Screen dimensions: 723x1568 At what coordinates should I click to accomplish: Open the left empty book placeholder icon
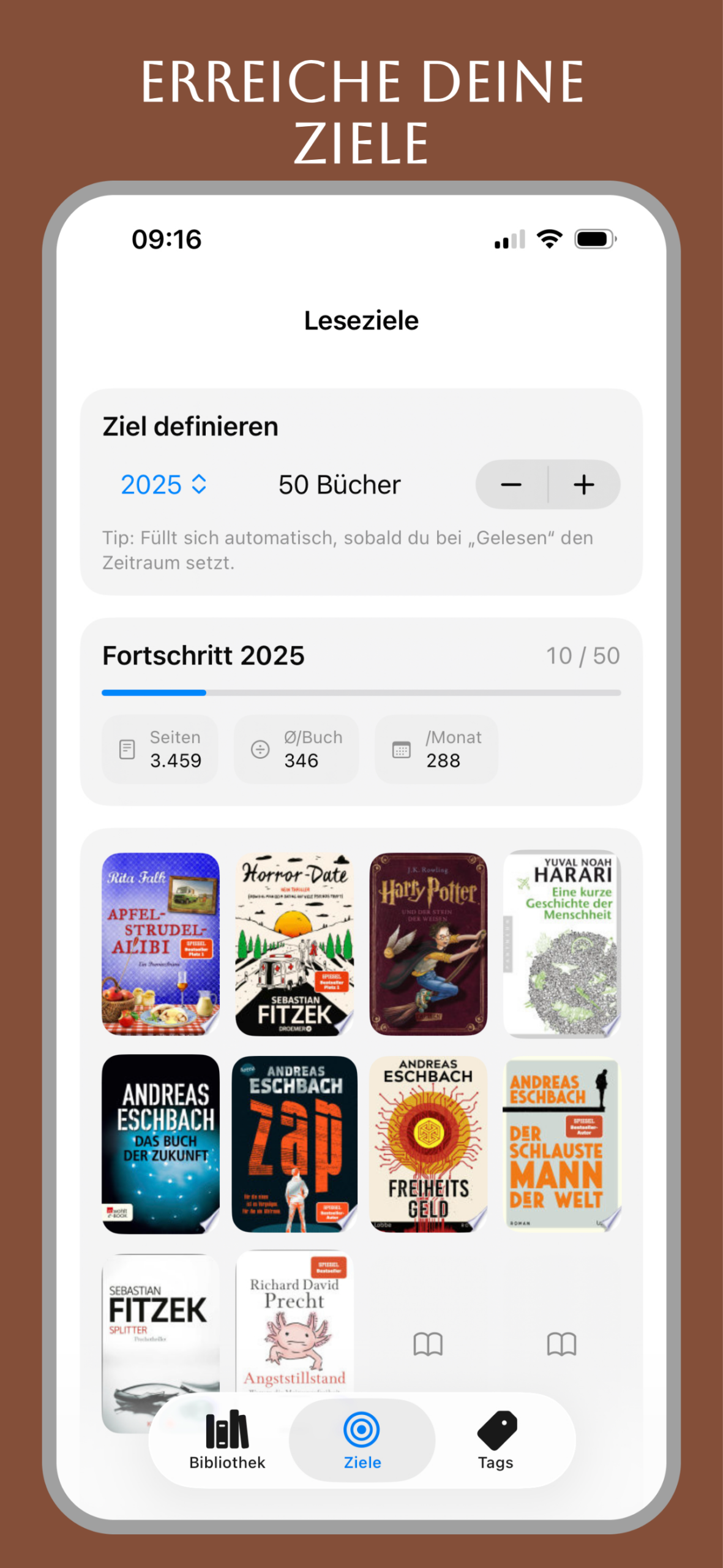(428, 1343)
